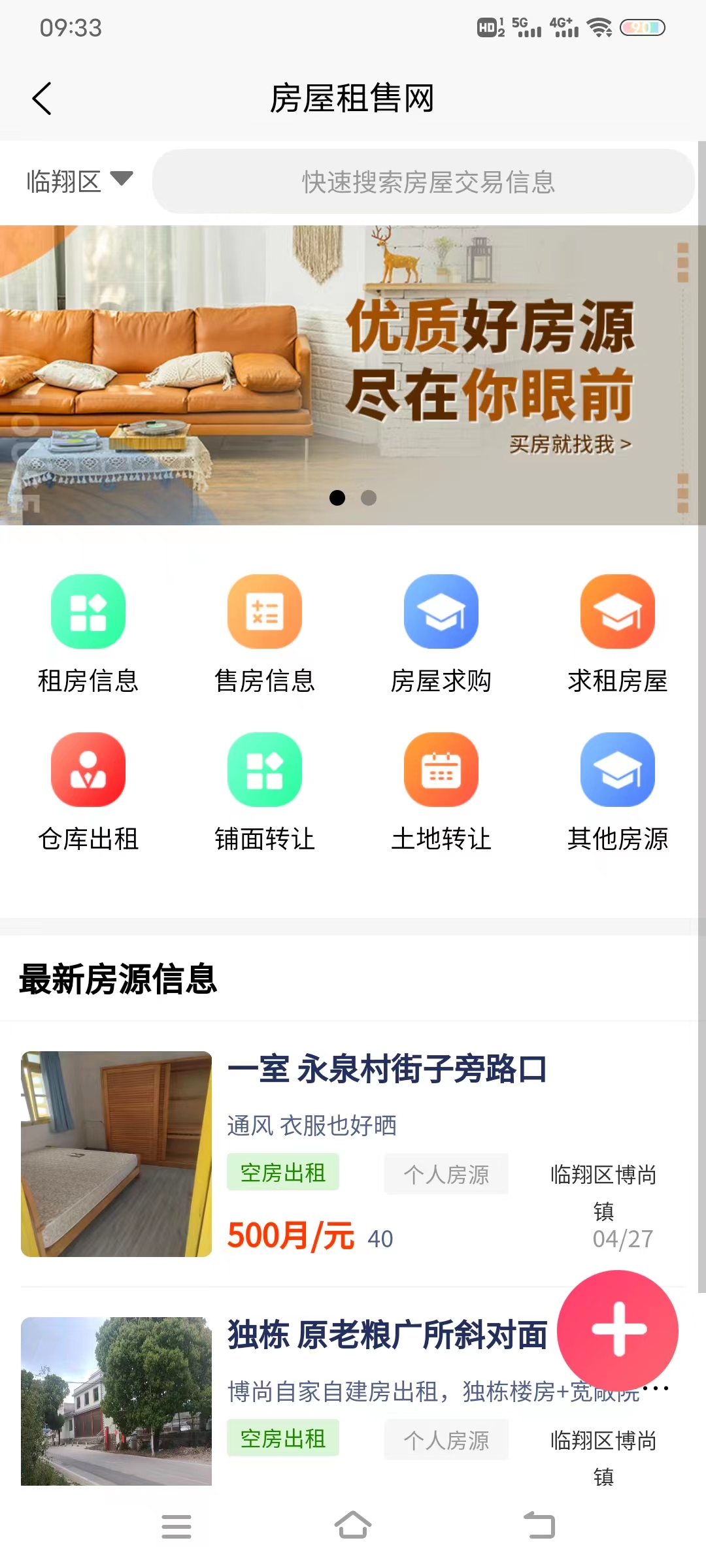Tap the red plus button to post
The width and height of the screenshot is (706, 1568).
[618, 1330]
